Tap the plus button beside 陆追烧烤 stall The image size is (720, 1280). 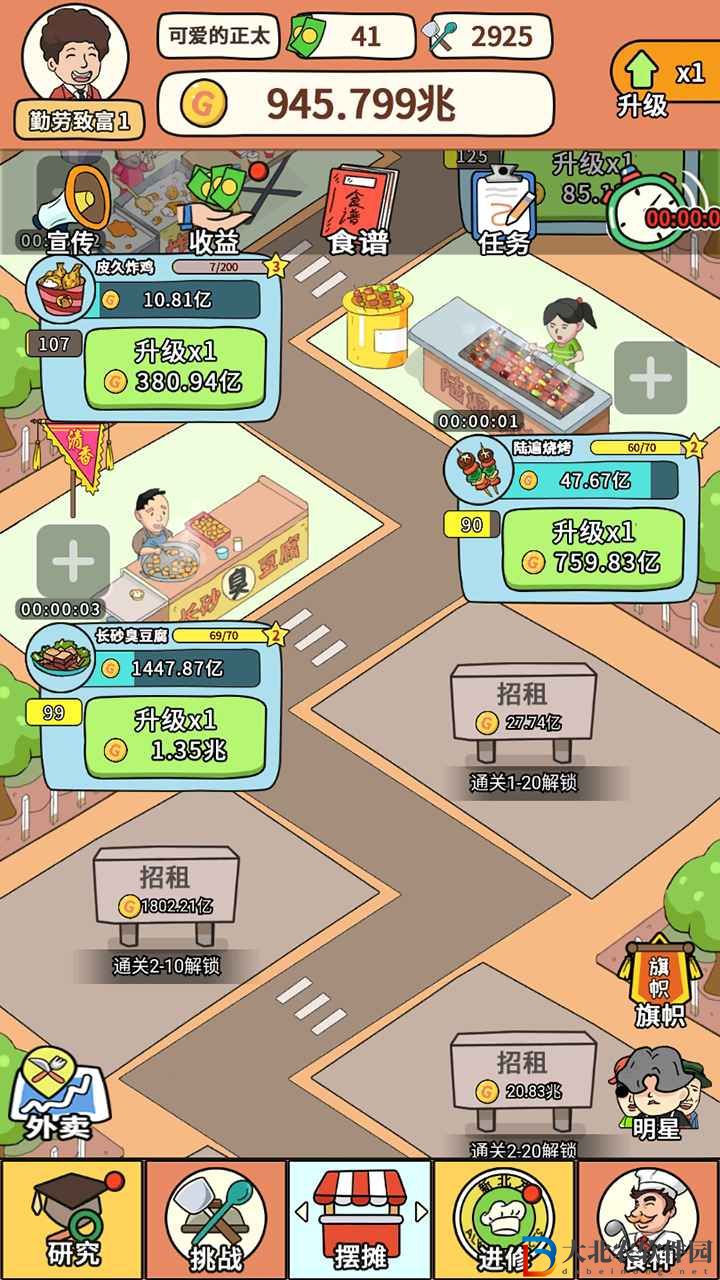[650, 378]
